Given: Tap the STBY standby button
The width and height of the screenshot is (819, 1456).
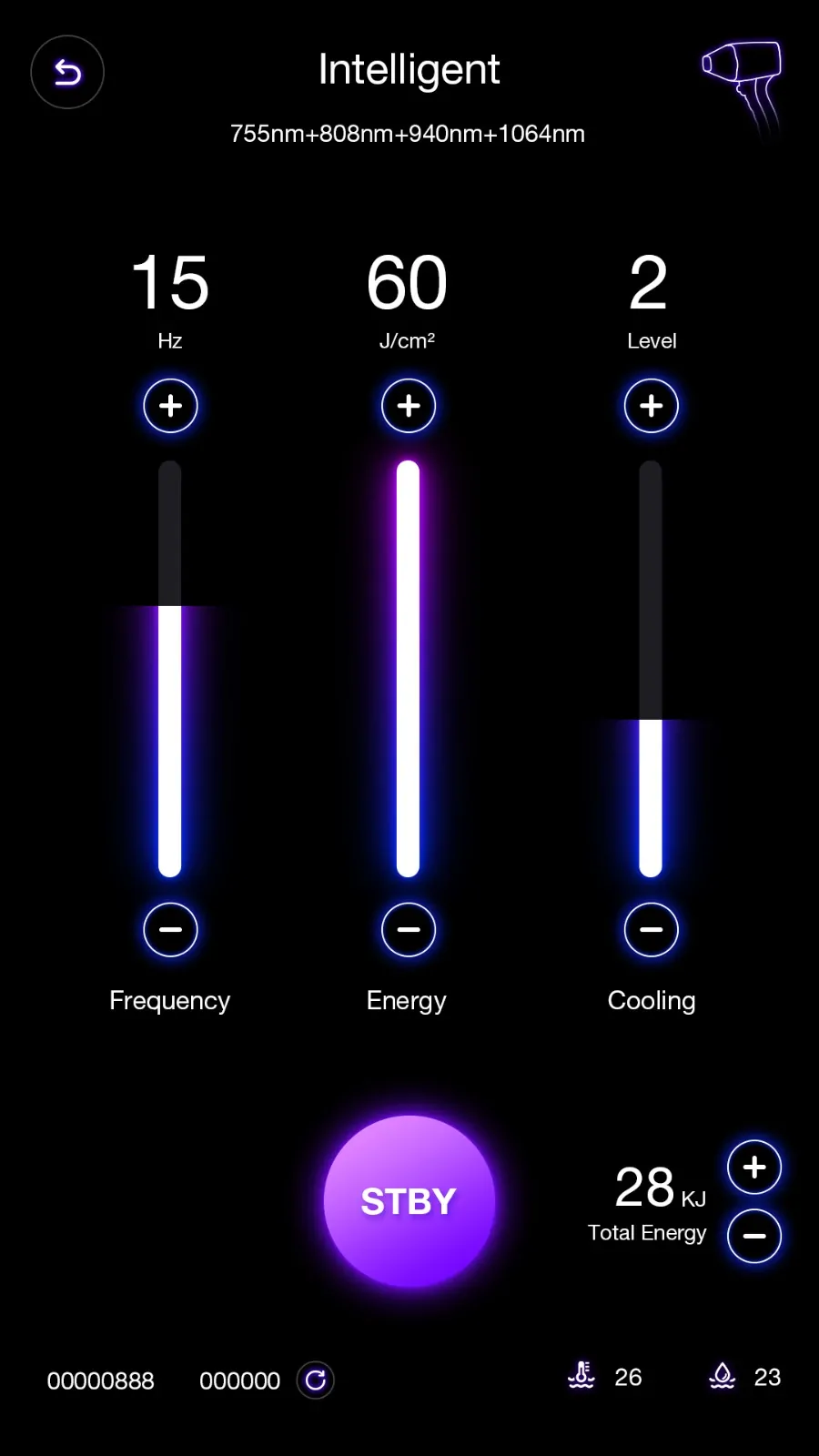Looking at the screenshot, I should tap(409, 1201).
